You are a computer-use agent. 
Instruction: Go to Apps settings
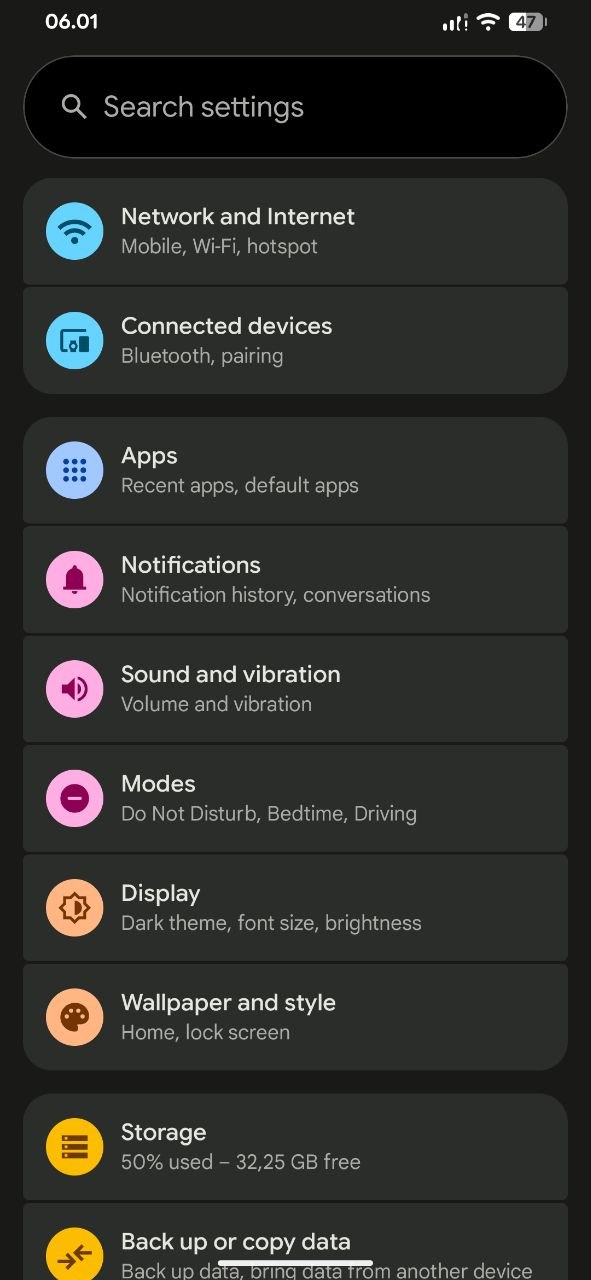(x=295, y=470)
